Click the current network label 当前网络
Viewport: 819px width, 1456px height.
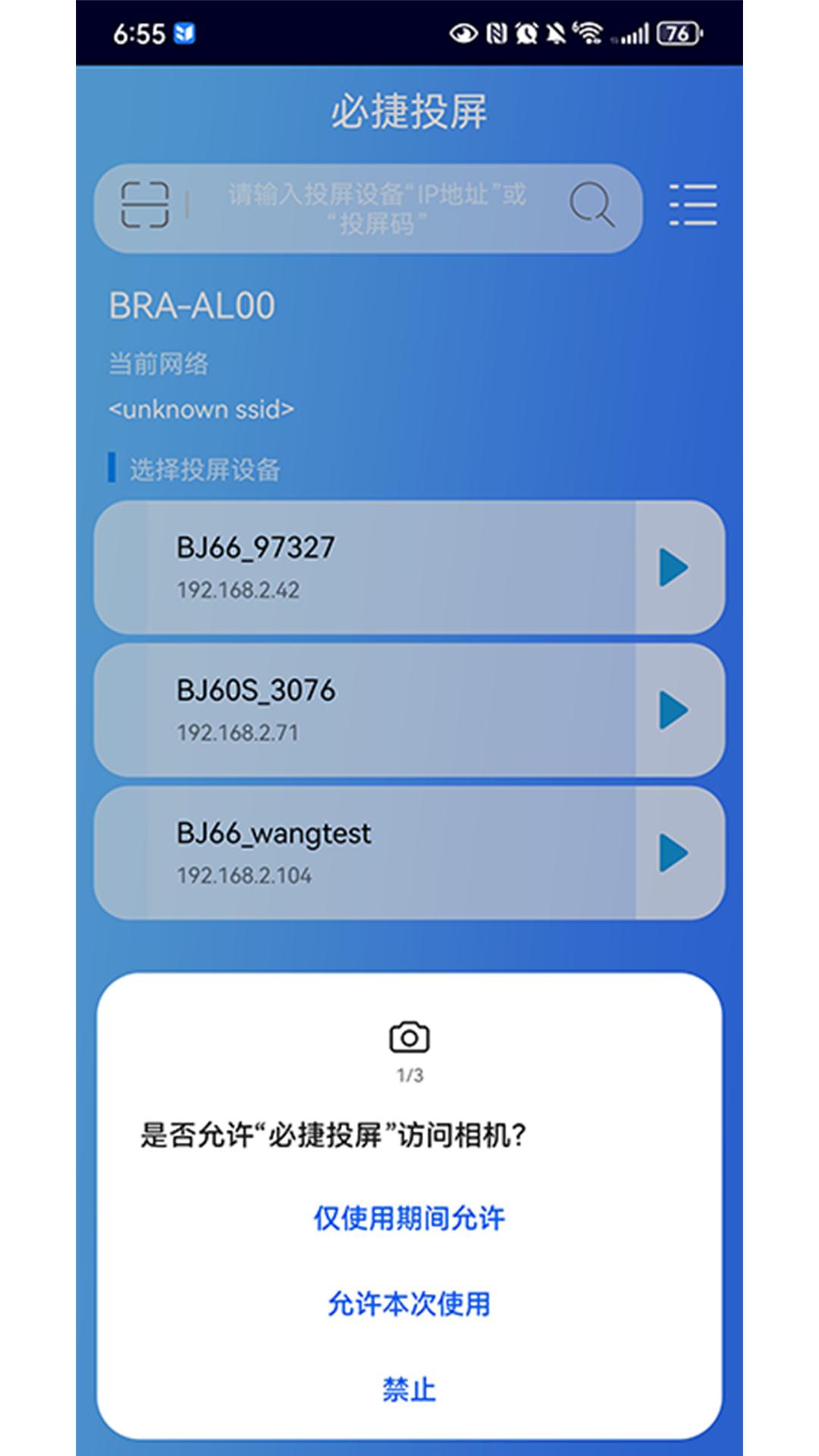(x=159, y=362)
